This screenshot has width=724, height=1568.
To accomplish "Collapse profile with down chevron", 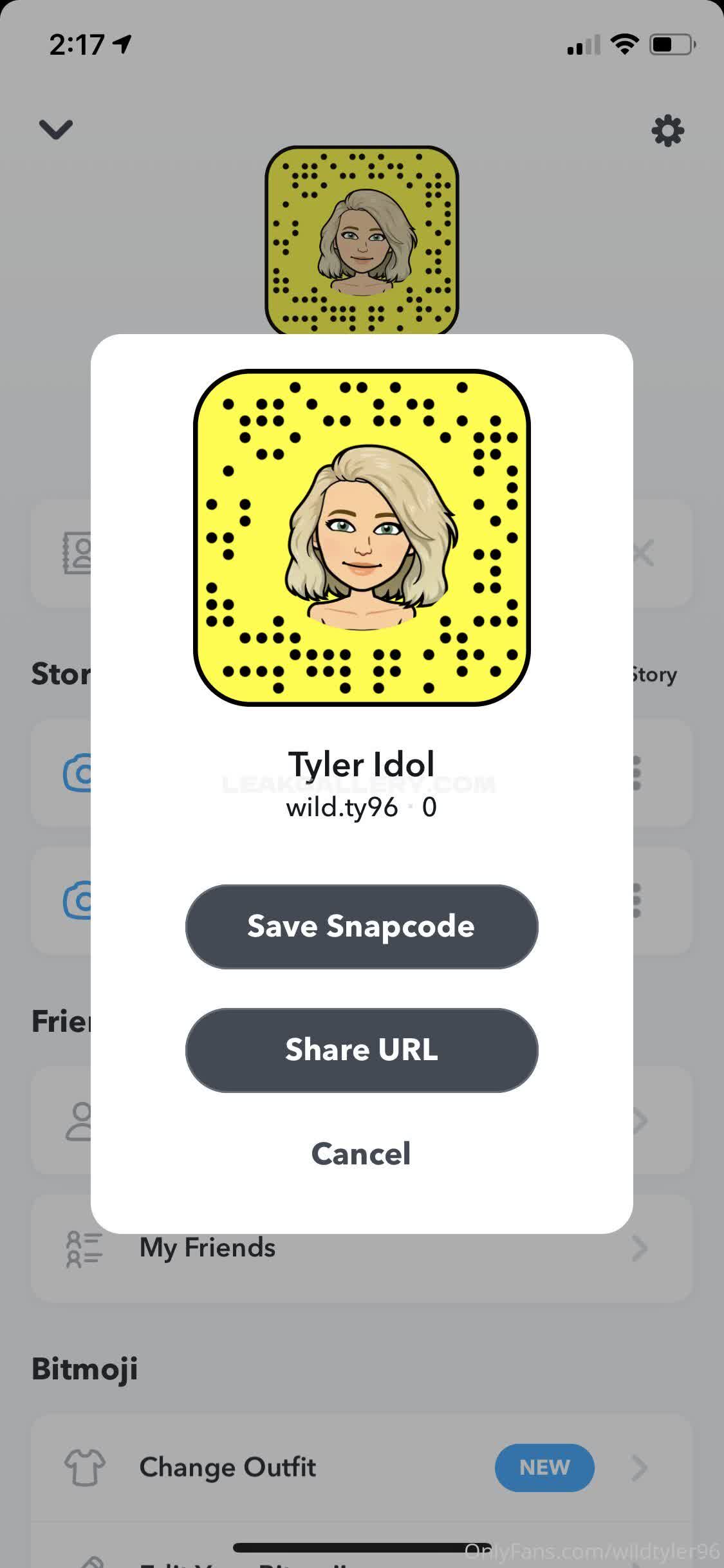I will point(56,129).
